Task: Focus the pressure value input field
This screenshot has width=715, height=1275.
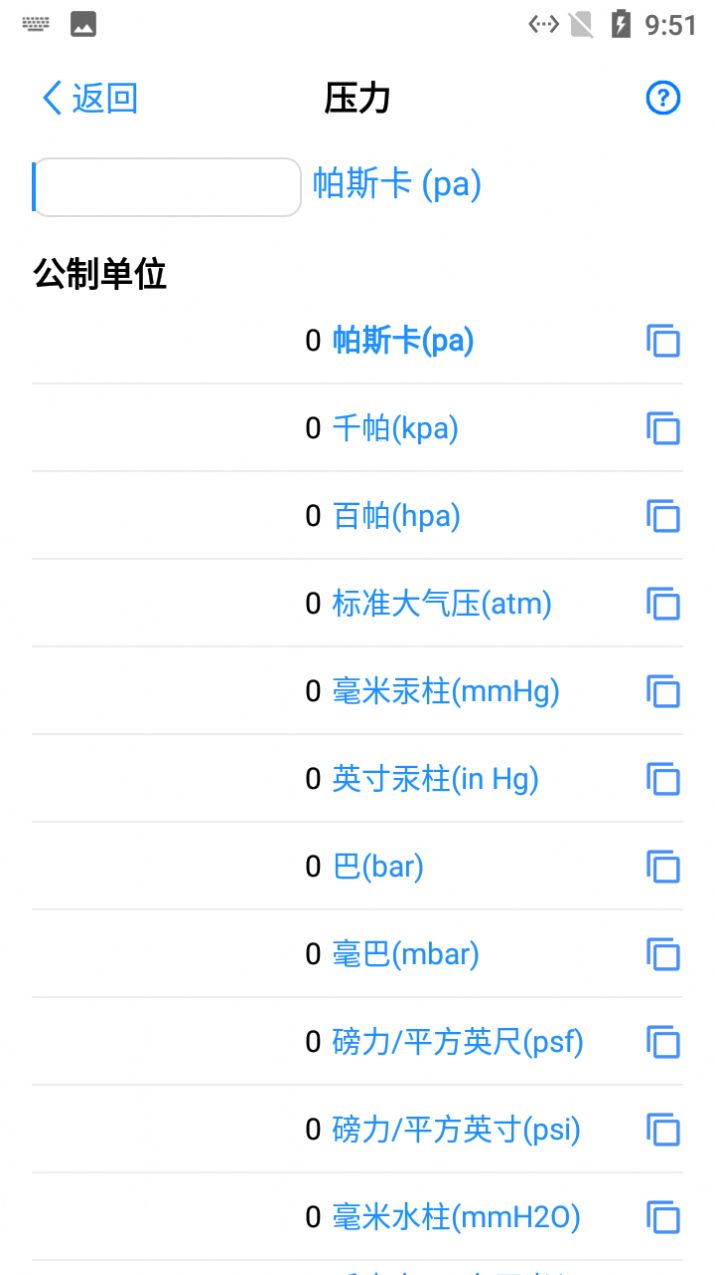Action: tap(167, 187)
